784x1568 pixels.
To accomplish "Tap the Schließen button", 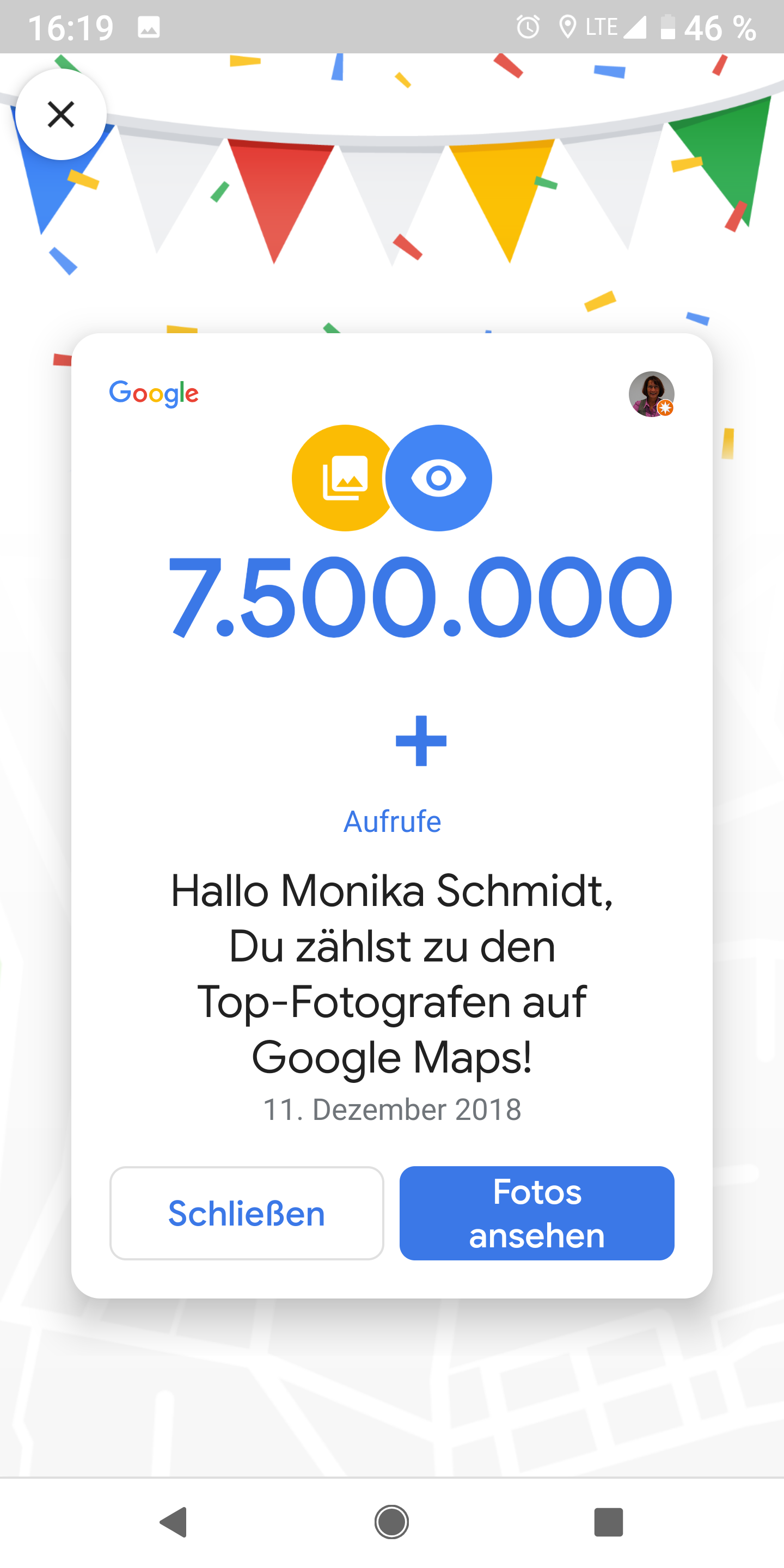I will click(x=247, y=1213).
